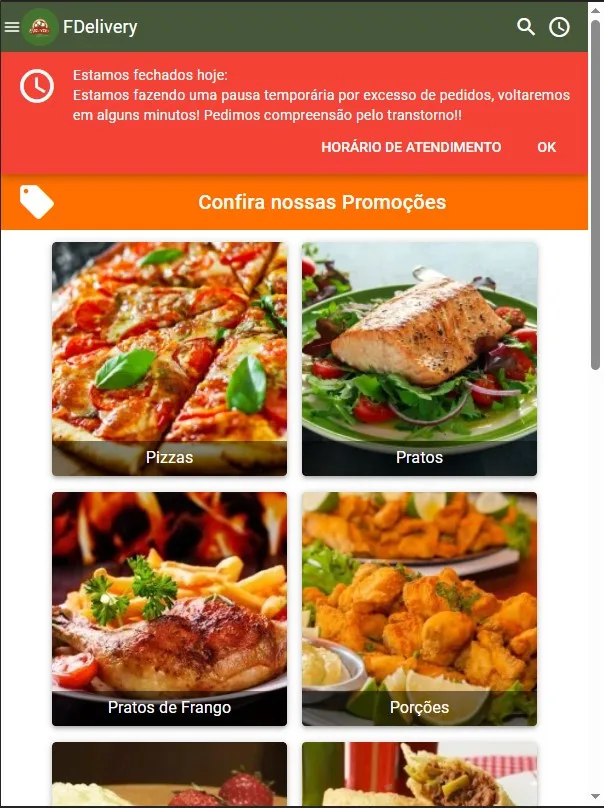View Horário de Atendimento

(411, 147)
